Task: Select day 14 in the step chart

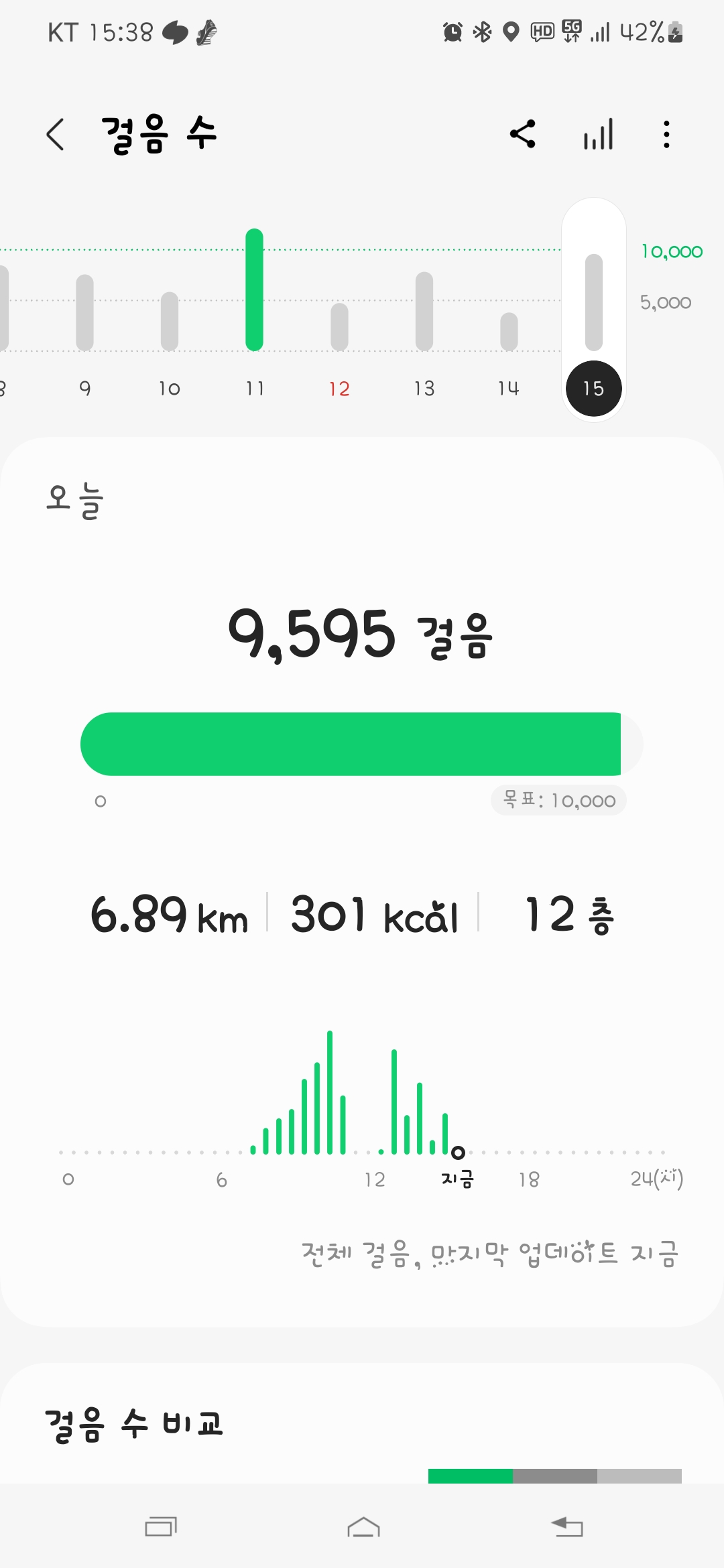Action: pos(509,332)
